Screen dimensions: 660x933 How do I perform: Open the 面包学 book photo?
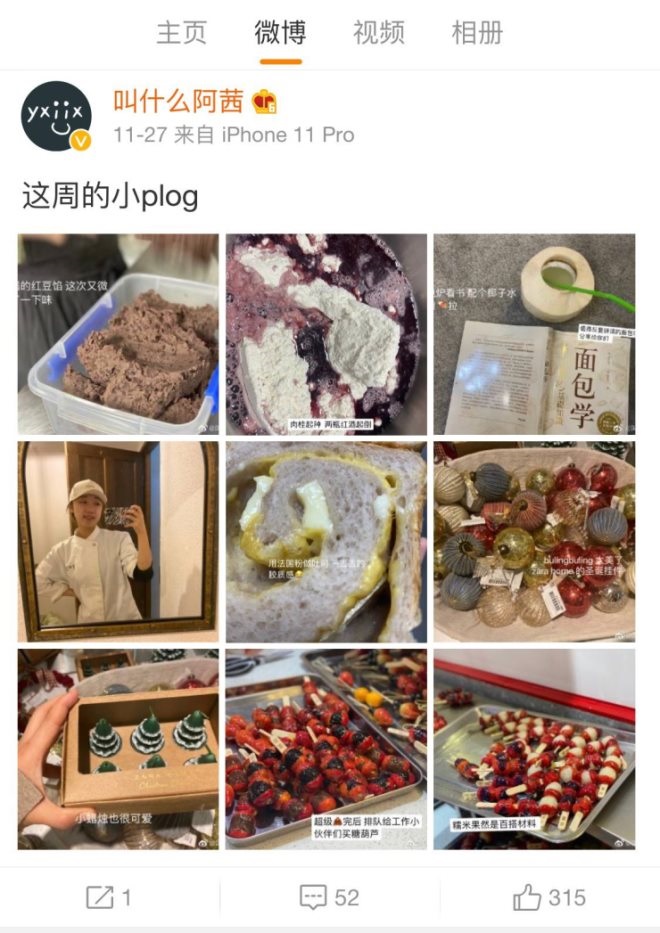pos(534,334)
